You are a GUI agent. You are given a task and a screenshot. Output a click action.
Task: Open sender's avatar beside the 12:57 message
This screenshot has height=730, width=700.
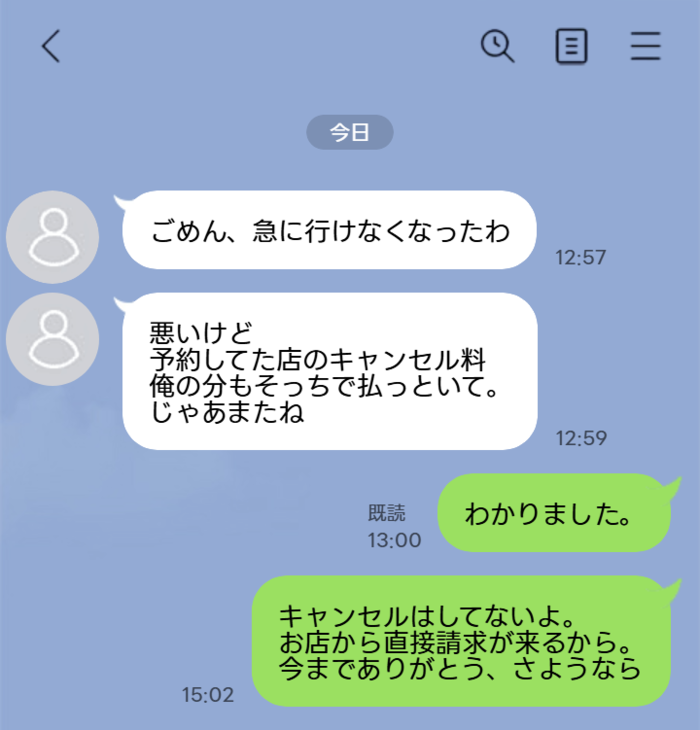pos(53,237)
